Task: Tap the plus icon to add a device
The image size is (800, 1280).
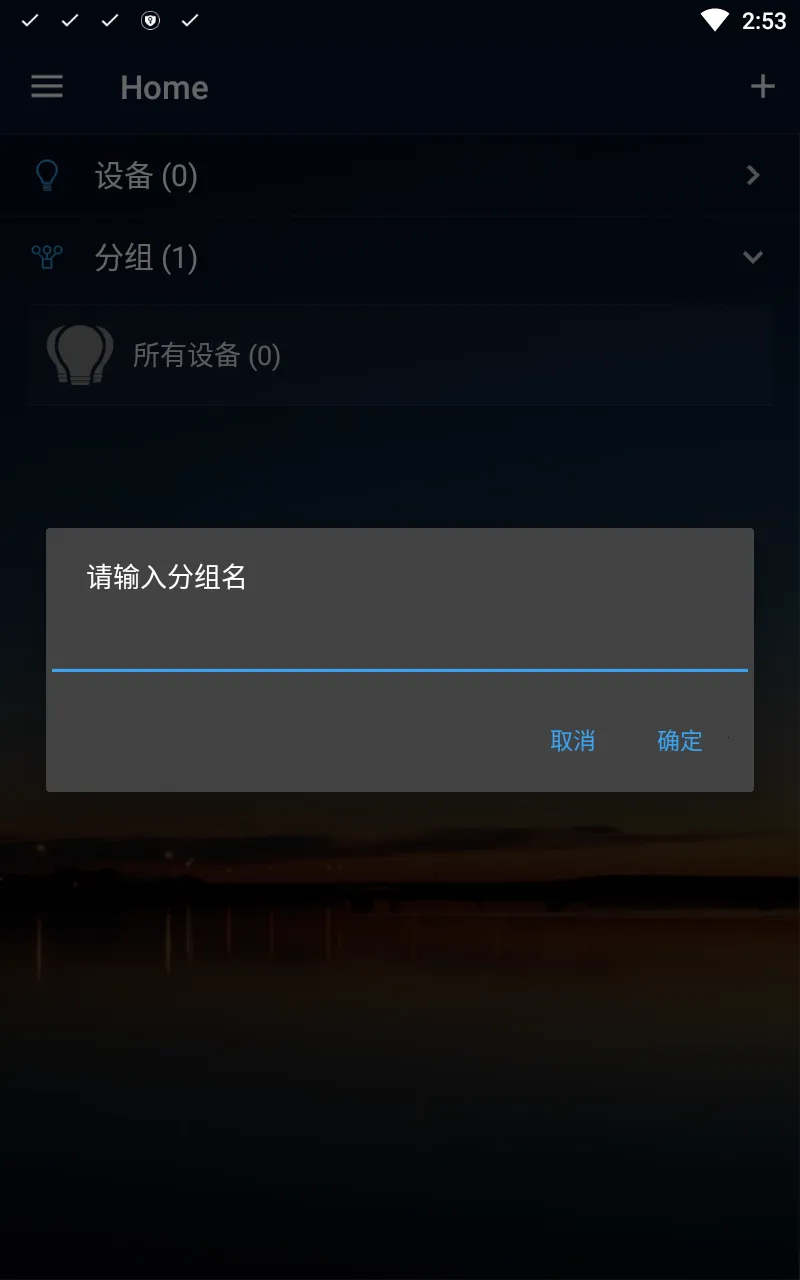Action: pos(762,86)
